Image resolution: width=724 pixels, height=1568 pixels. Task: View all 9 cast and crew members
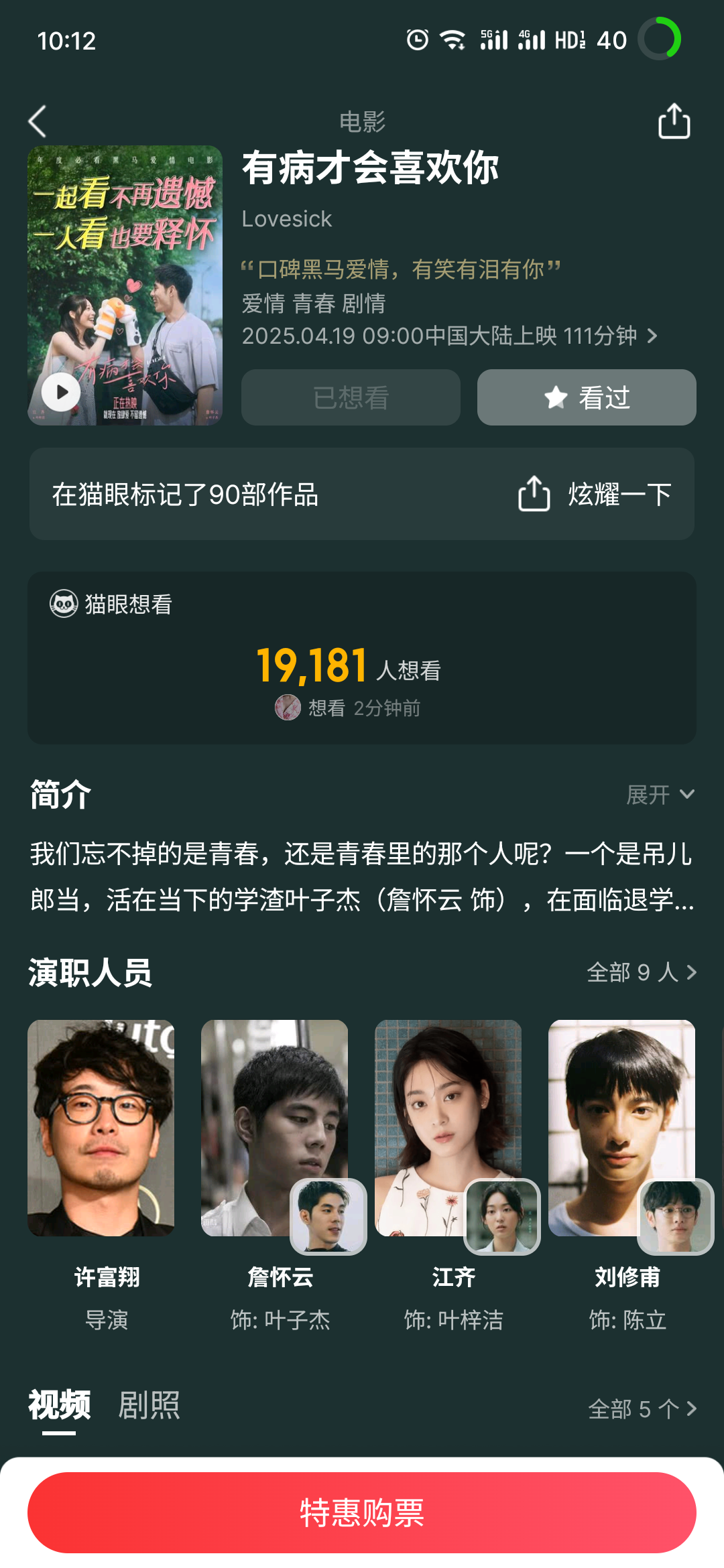642,972
